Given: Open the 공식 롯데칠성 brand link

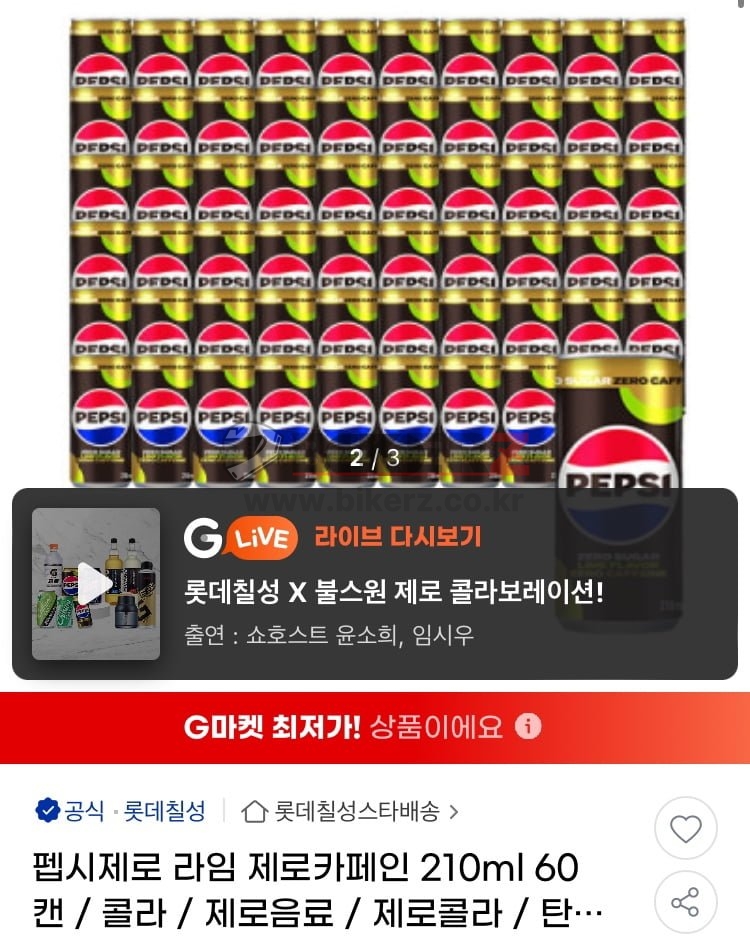Looking at the screenshot, I should [x=121, y=810].
